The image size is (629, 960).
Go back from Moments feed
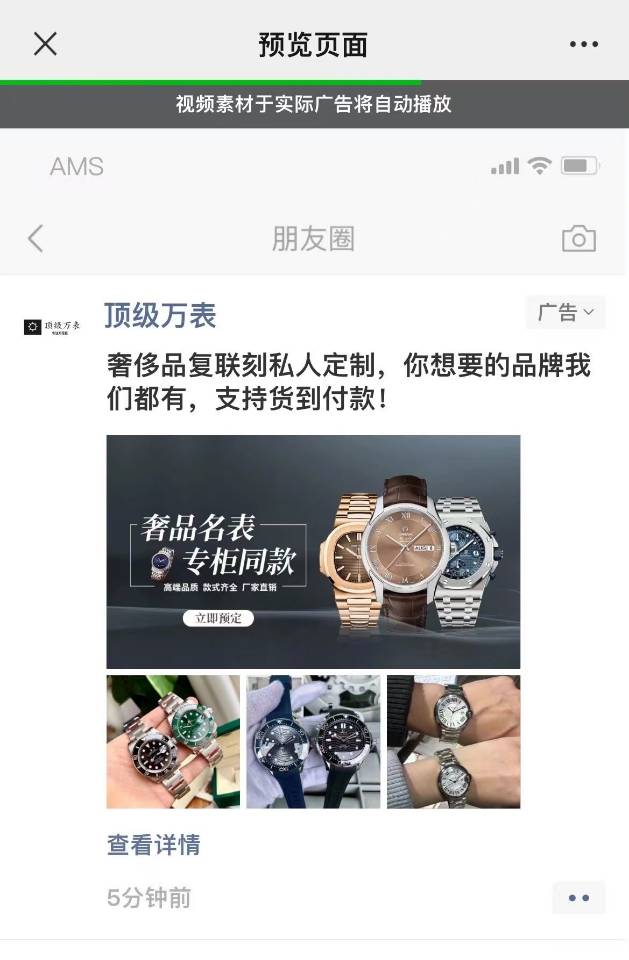coord(36,238)
